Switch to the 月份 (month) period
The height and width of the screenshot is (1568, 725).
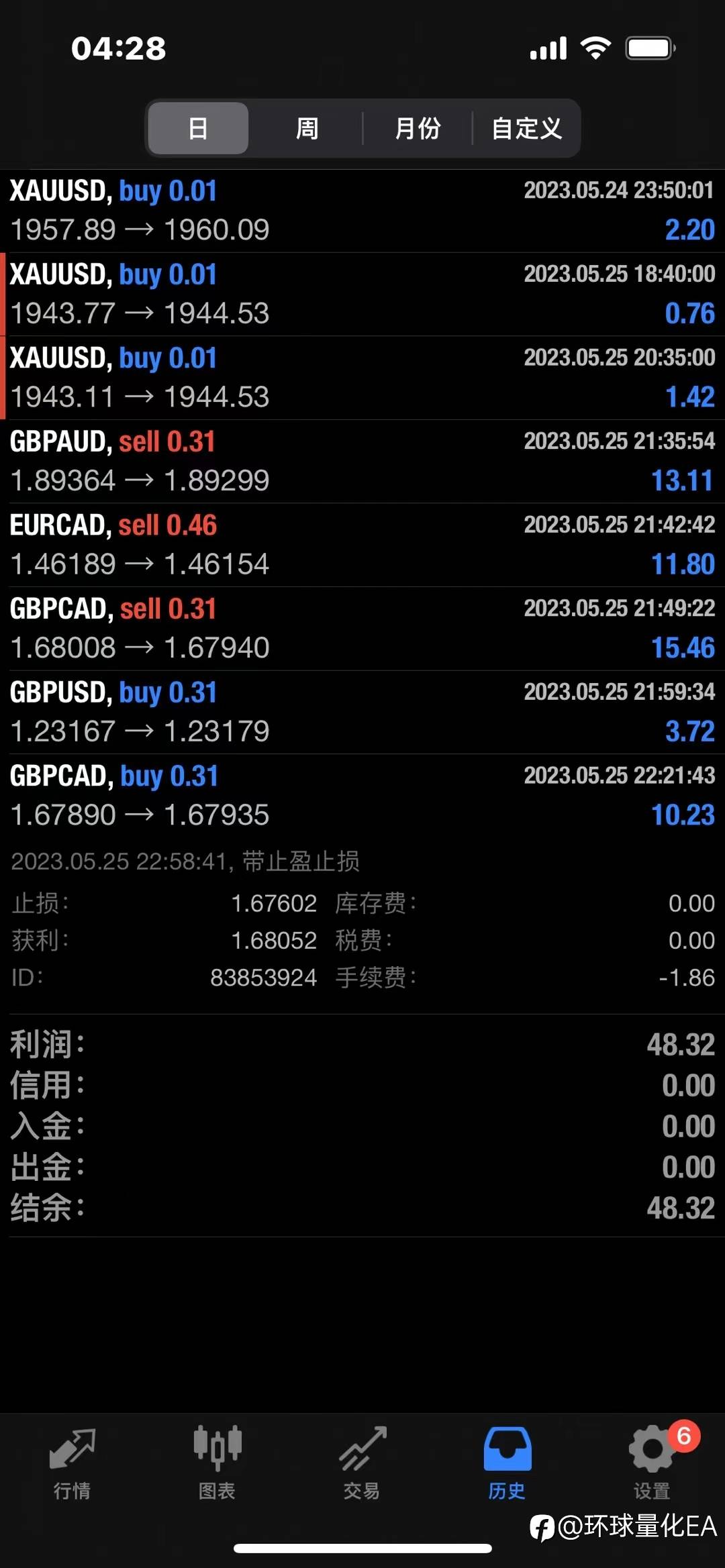pyautogui.click(x=417, y=128)
